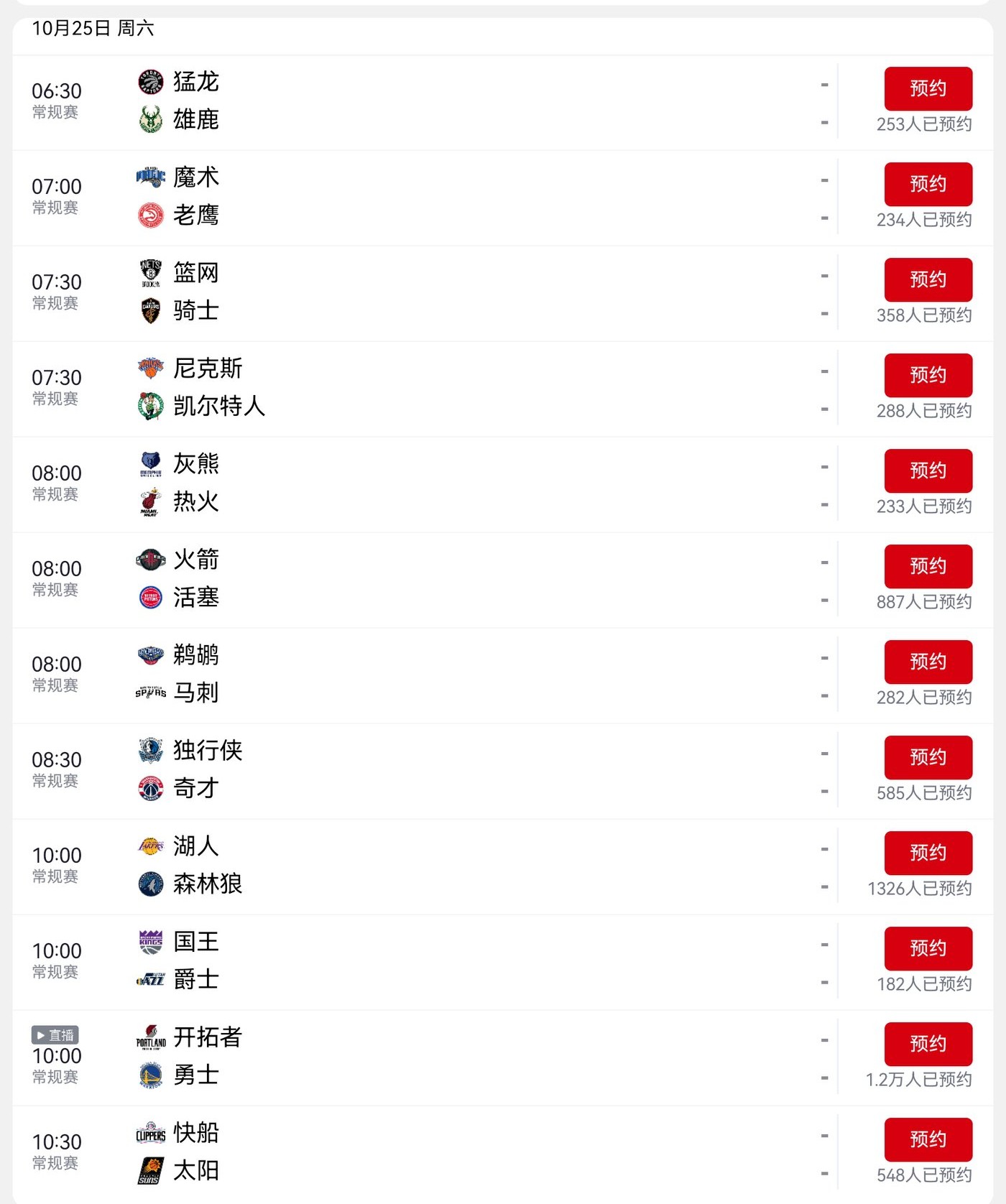Book a reminder for 篮网 vs 骑士

pos(928,279)
